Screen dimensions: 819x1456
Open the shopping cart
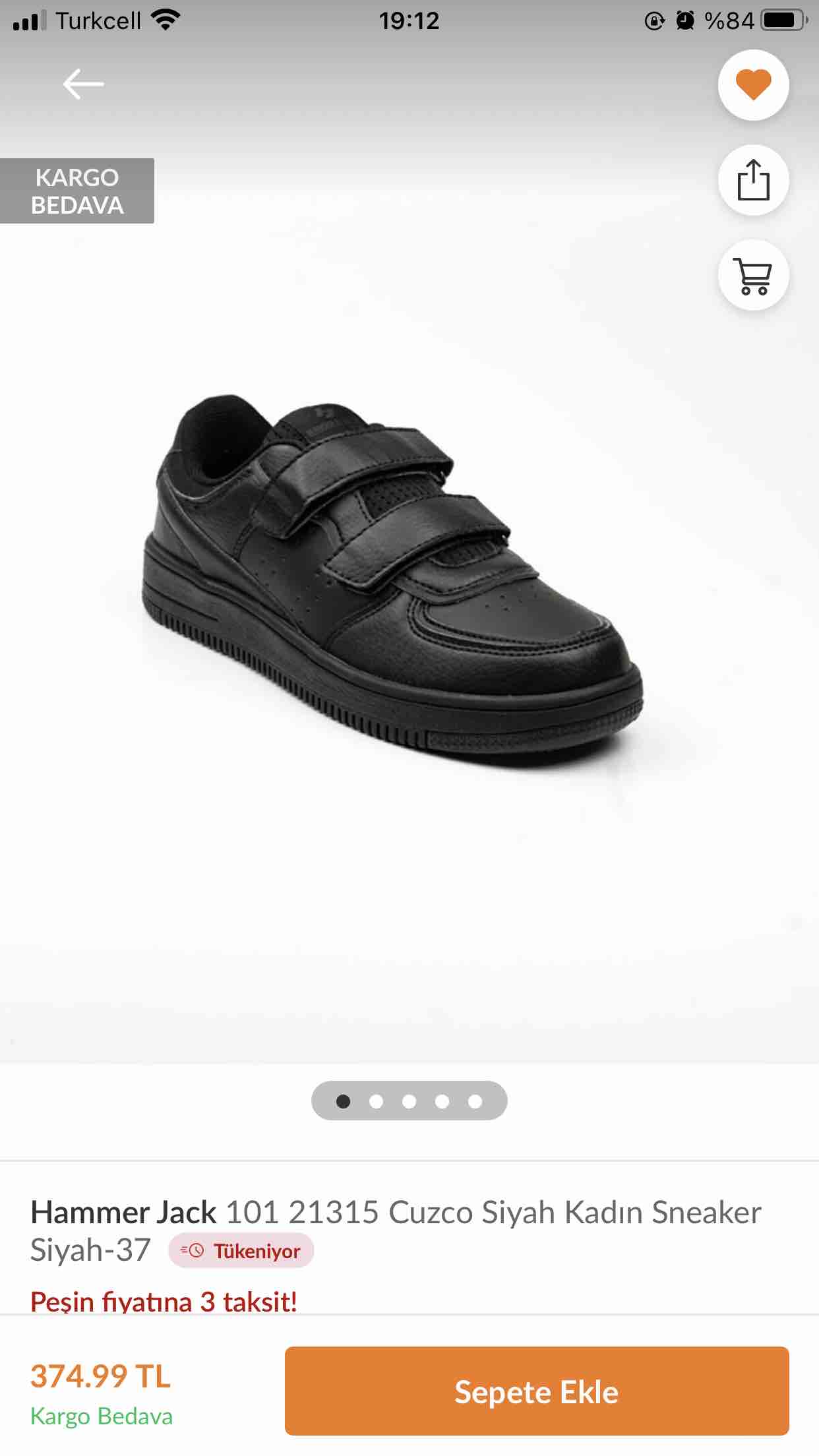point(753,275)
